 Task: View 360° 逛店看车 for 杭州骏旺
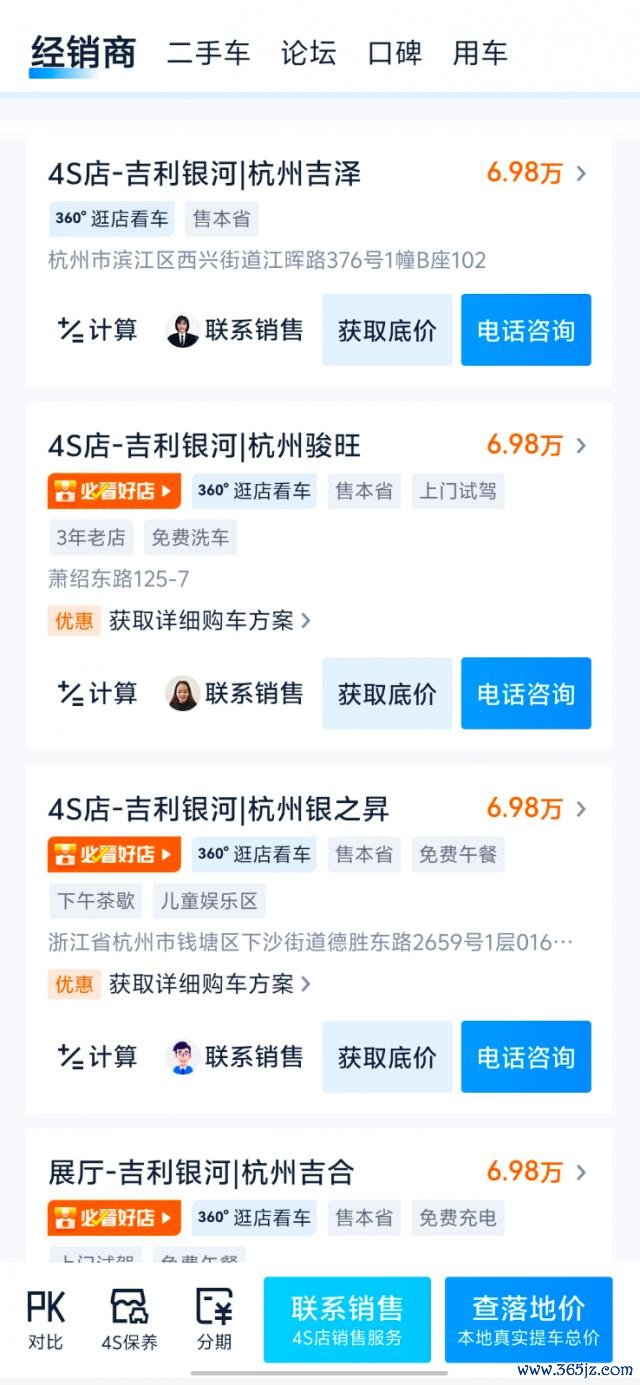click(254, 491)
